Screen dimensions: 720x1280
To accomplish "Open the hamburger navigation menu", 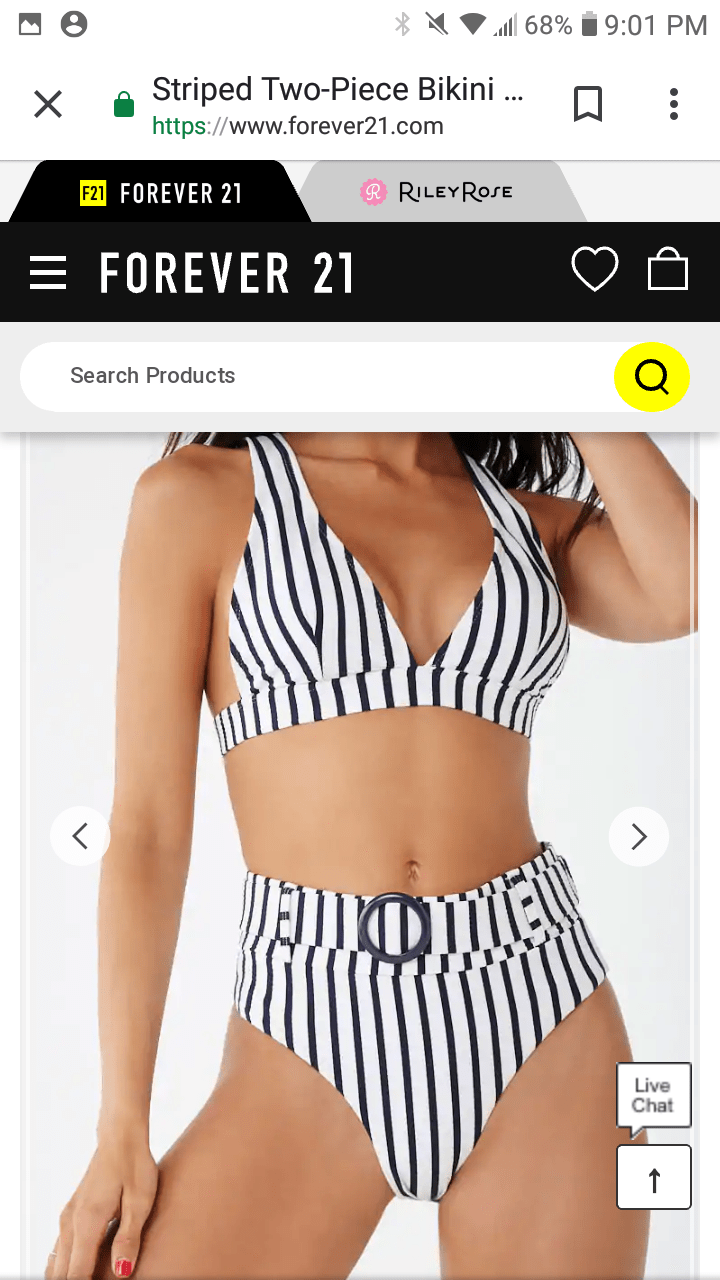I will 48,272.
